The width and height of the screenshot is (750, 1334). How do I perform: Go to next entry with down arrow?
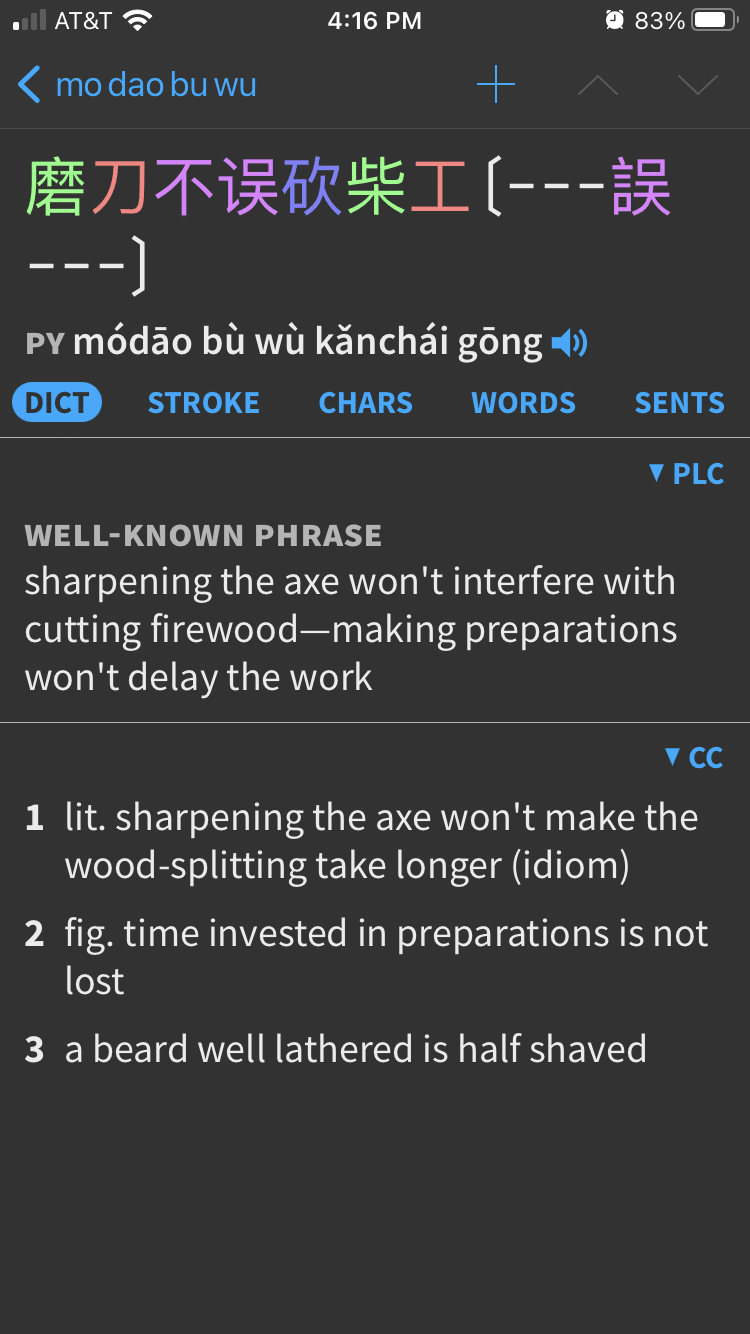(698, 86)
